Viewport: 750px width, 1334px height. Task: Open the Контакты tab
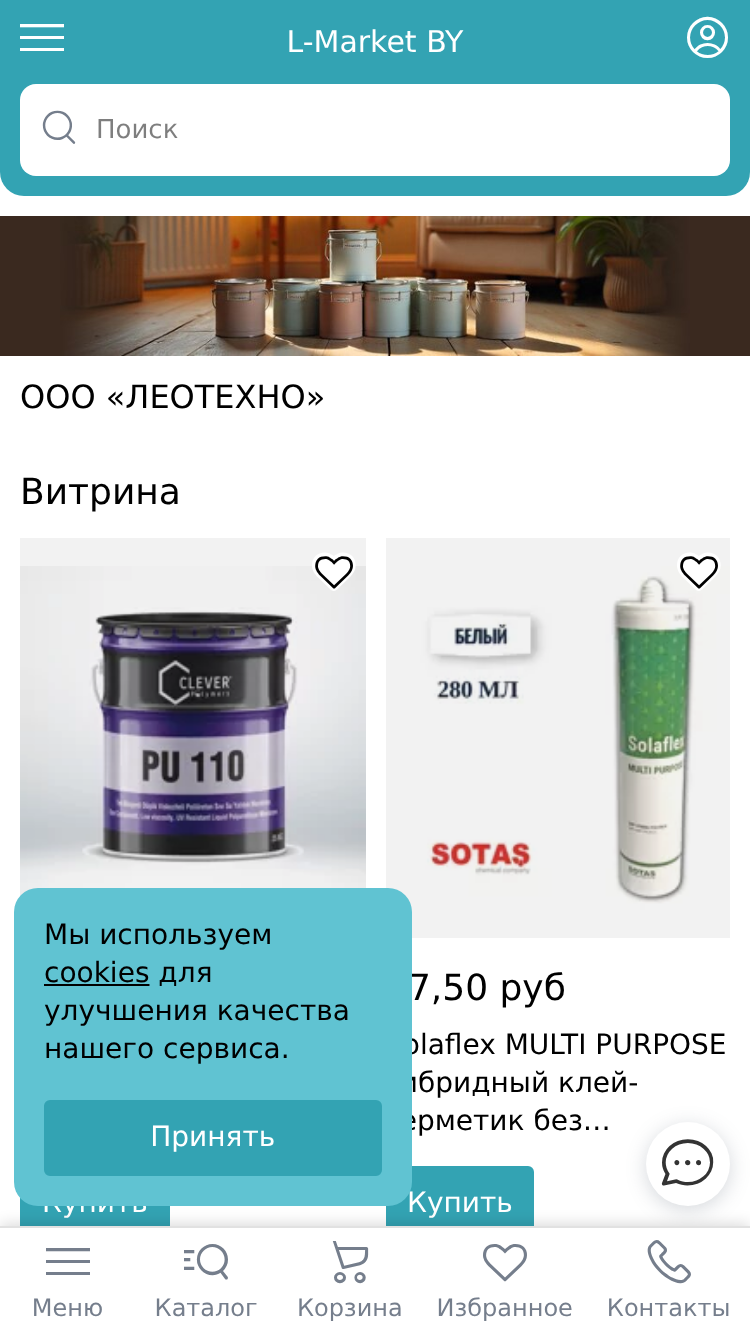669,1282
